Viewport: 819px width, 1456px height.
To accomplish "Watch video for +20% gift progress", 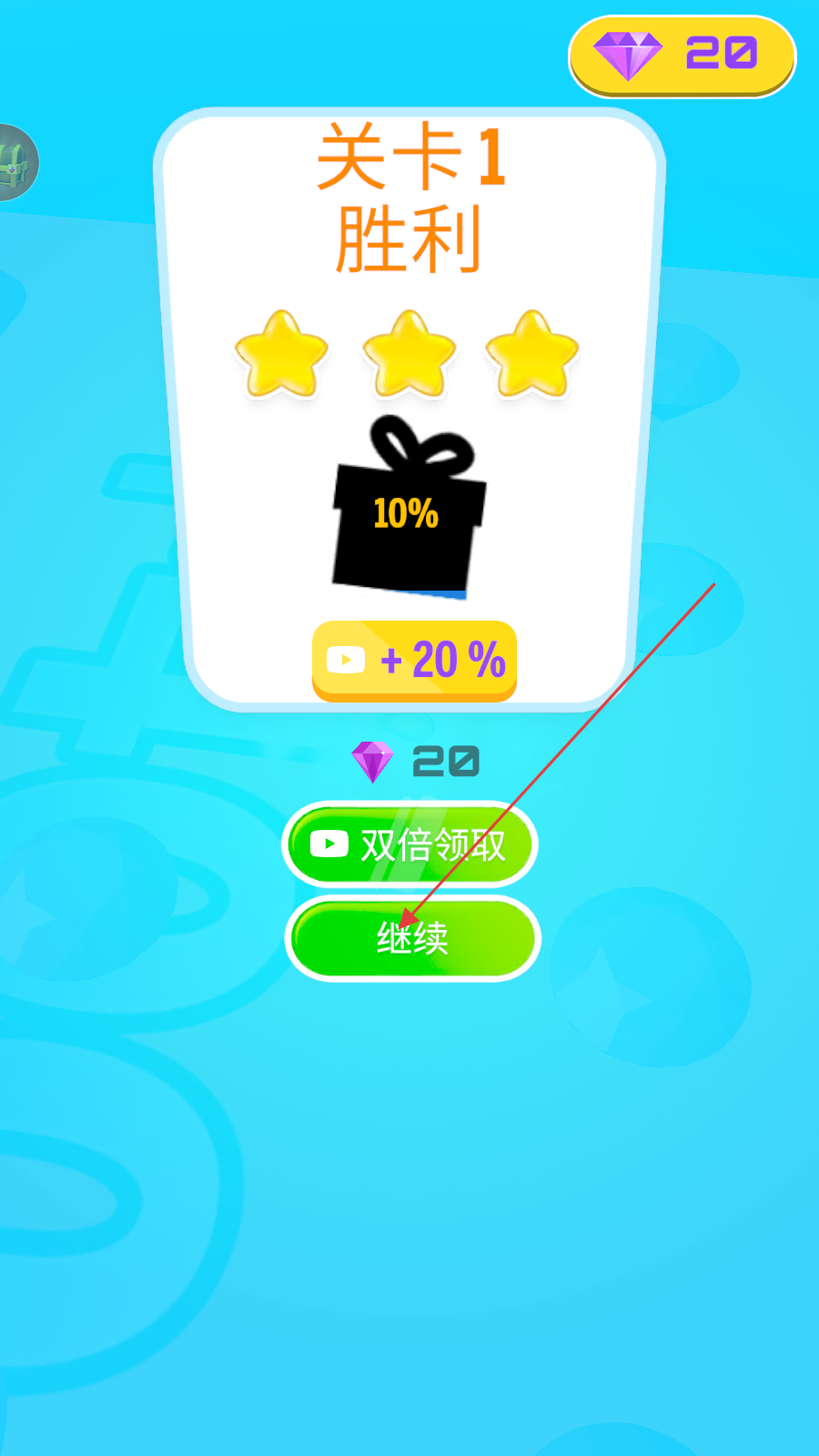I will point(414,661).
